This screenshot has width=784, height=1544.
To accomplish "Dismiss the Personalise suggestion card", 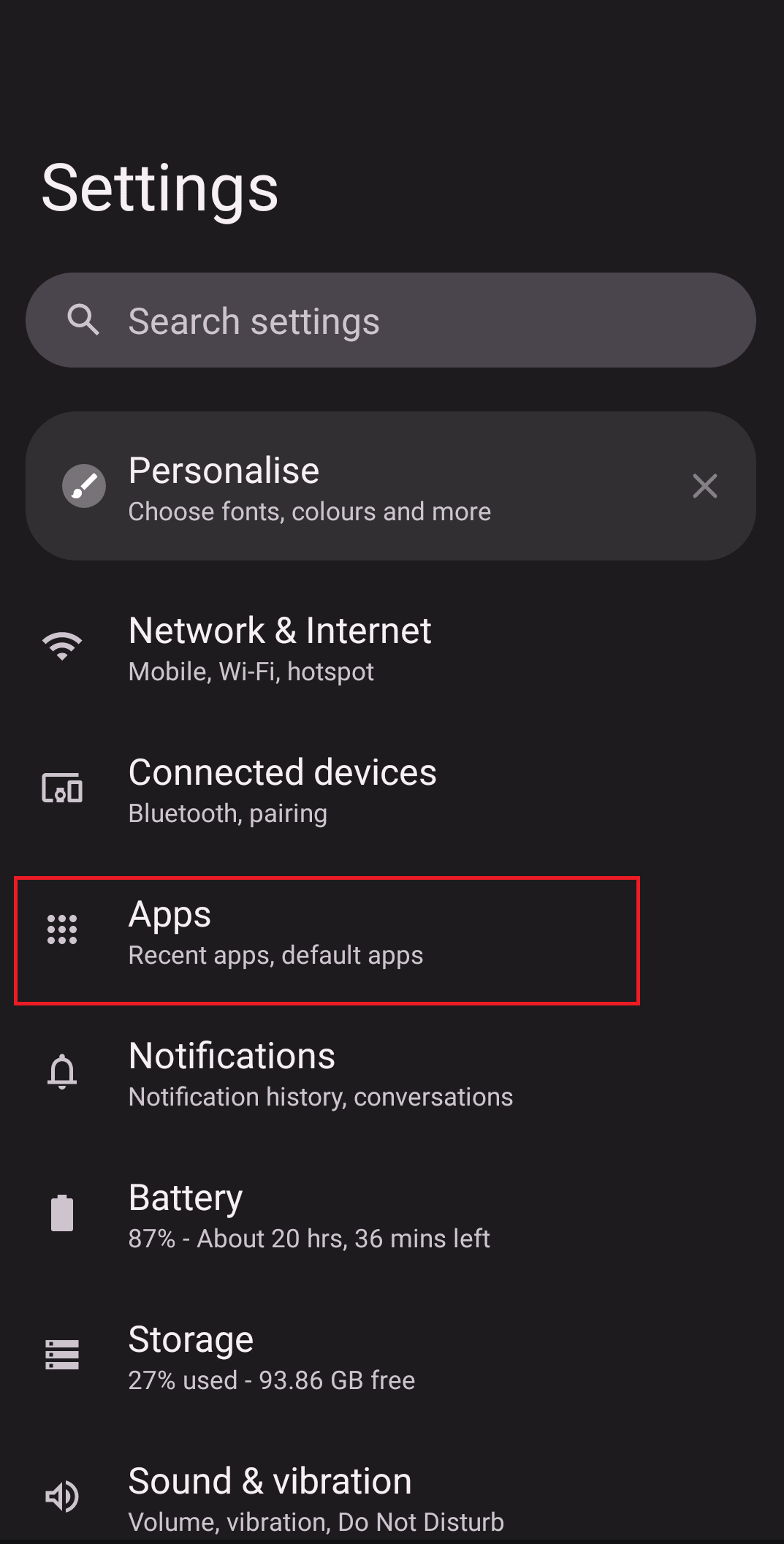I will coord(704,485).
